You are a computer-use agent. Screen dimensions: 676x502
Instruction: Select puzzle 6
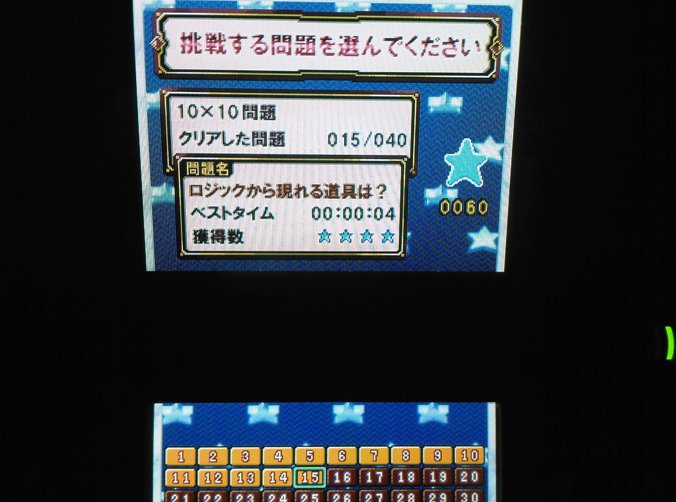(342, 457)
